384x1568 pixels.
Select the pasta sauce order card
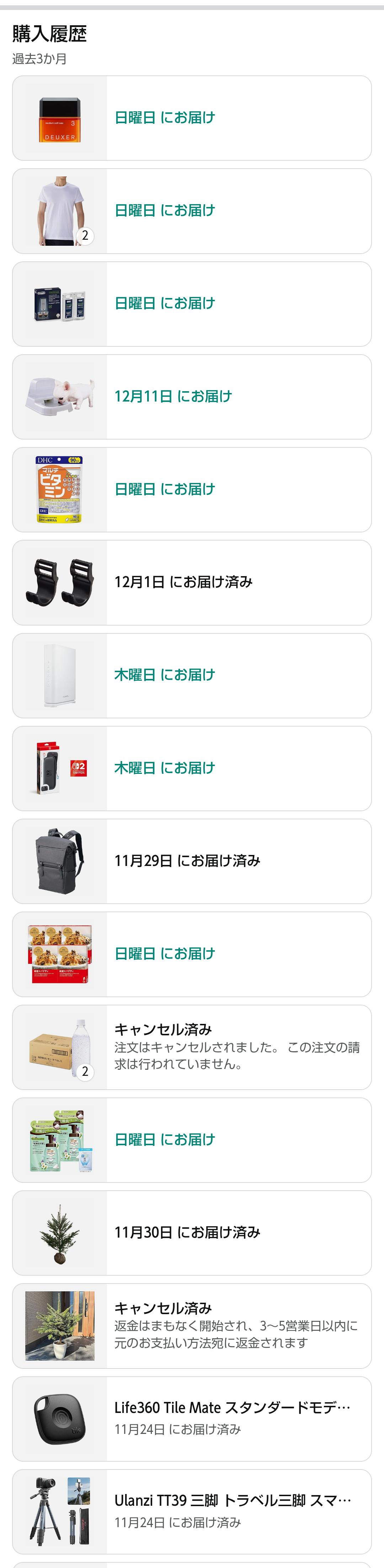pyautogui.click(x=192, y=955)
